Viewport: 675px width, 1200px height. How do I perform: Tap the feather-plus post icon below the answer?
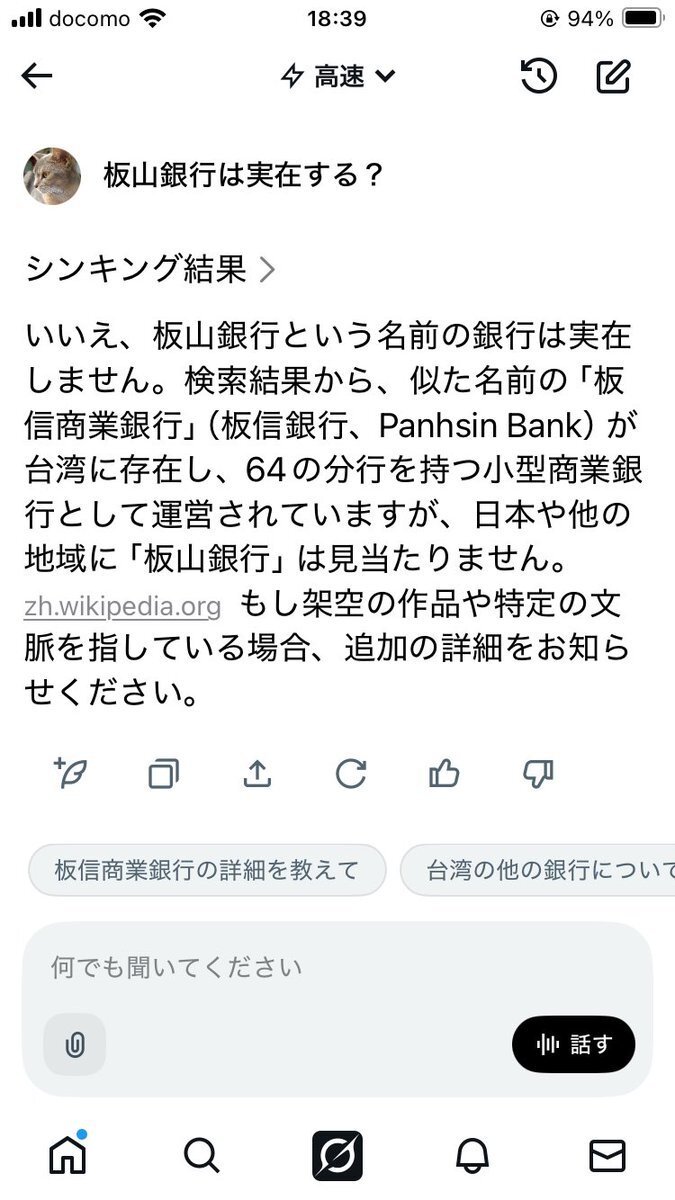(x=71, y=773)
